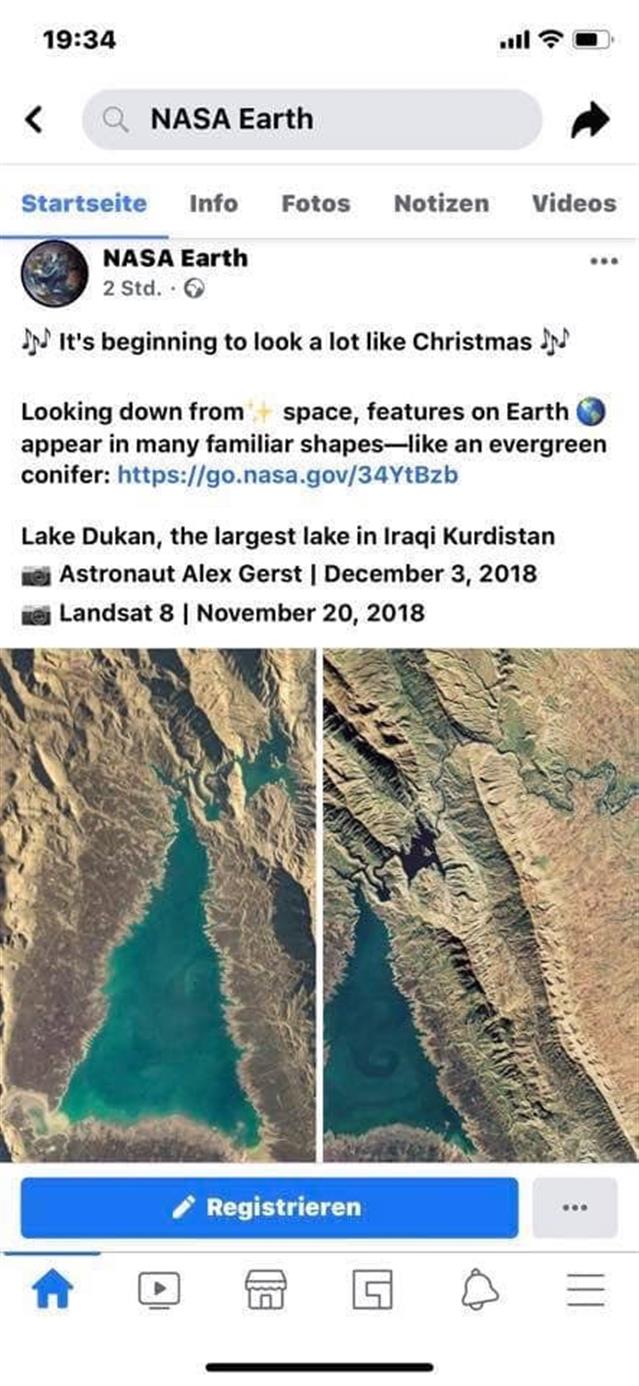Tap the Registrieren button
Screen dimensions: 639x1386
coord(269,1207)
